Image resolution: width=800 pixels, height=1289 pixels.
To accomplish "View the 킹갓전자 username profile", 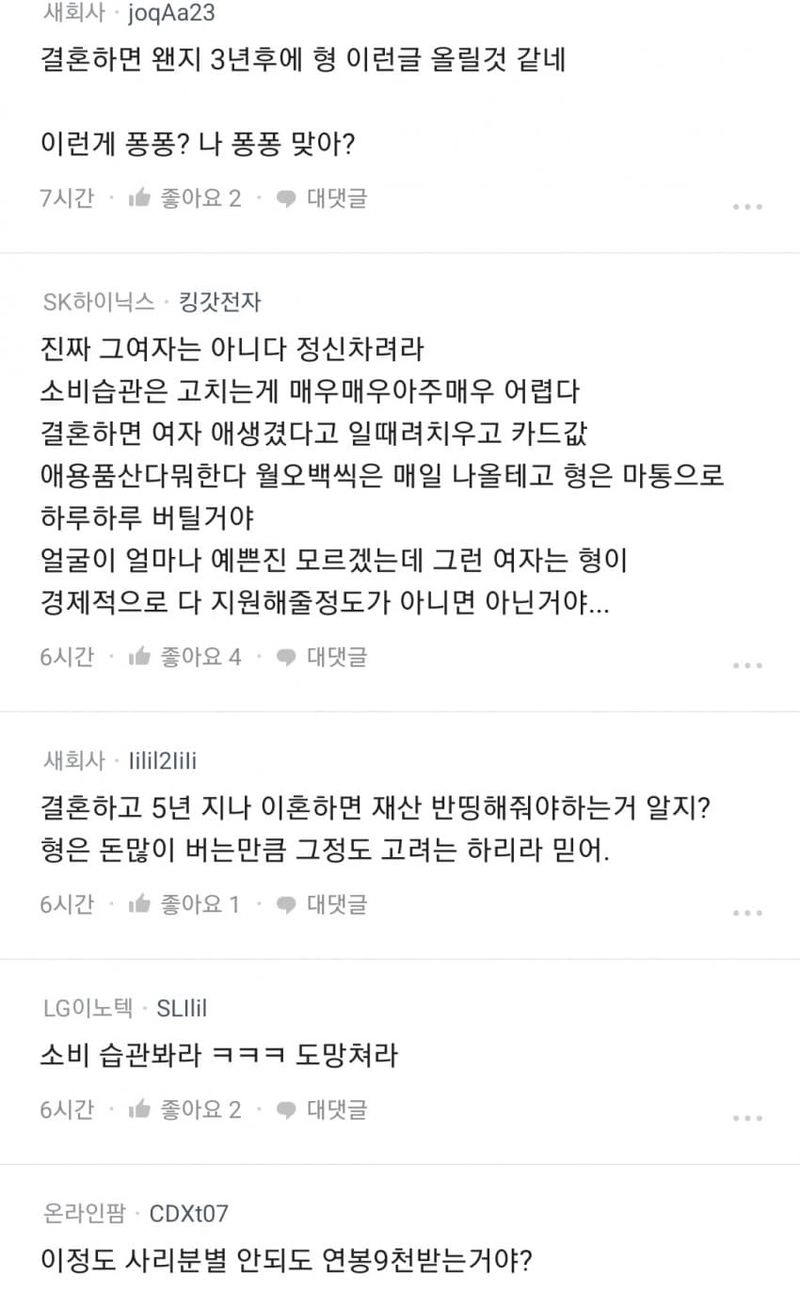I will (x=222, y=302).
